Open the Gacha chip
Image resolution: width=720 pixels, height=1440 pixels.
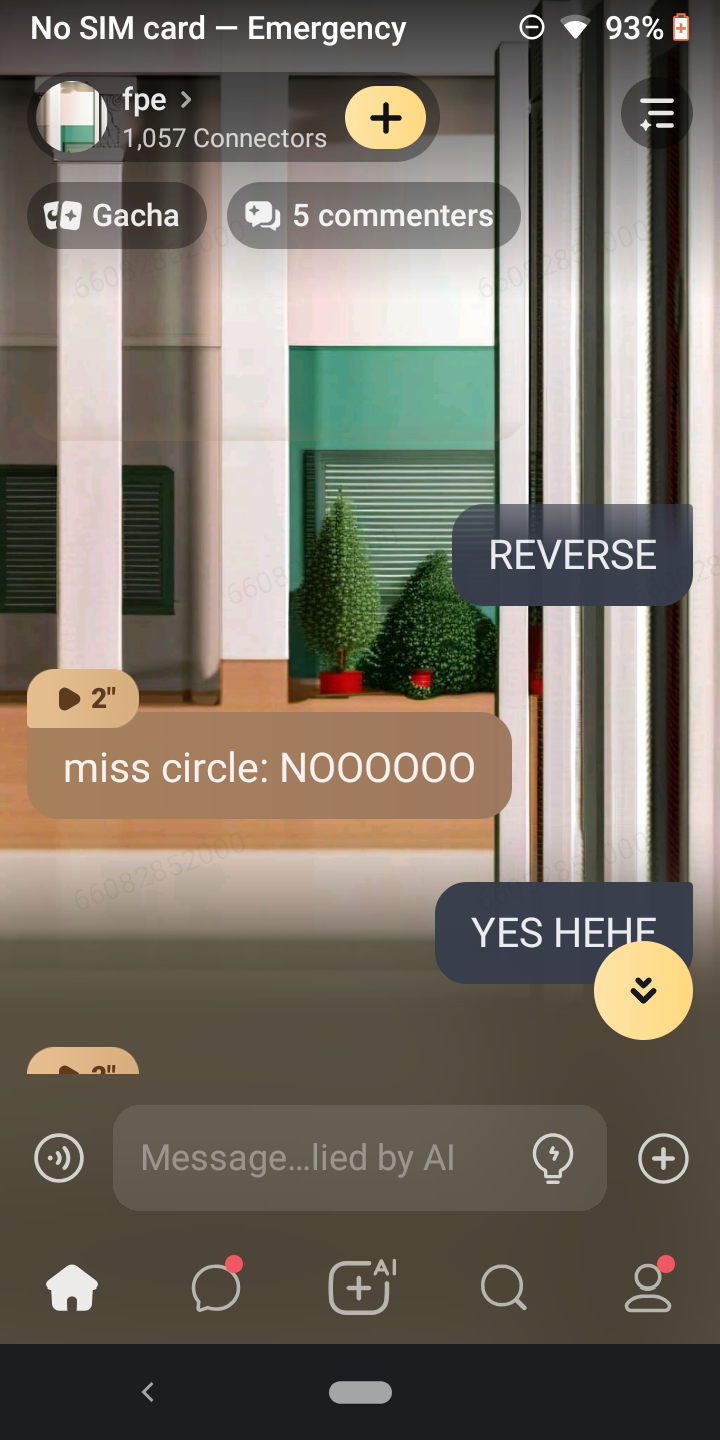coord(116,215)
